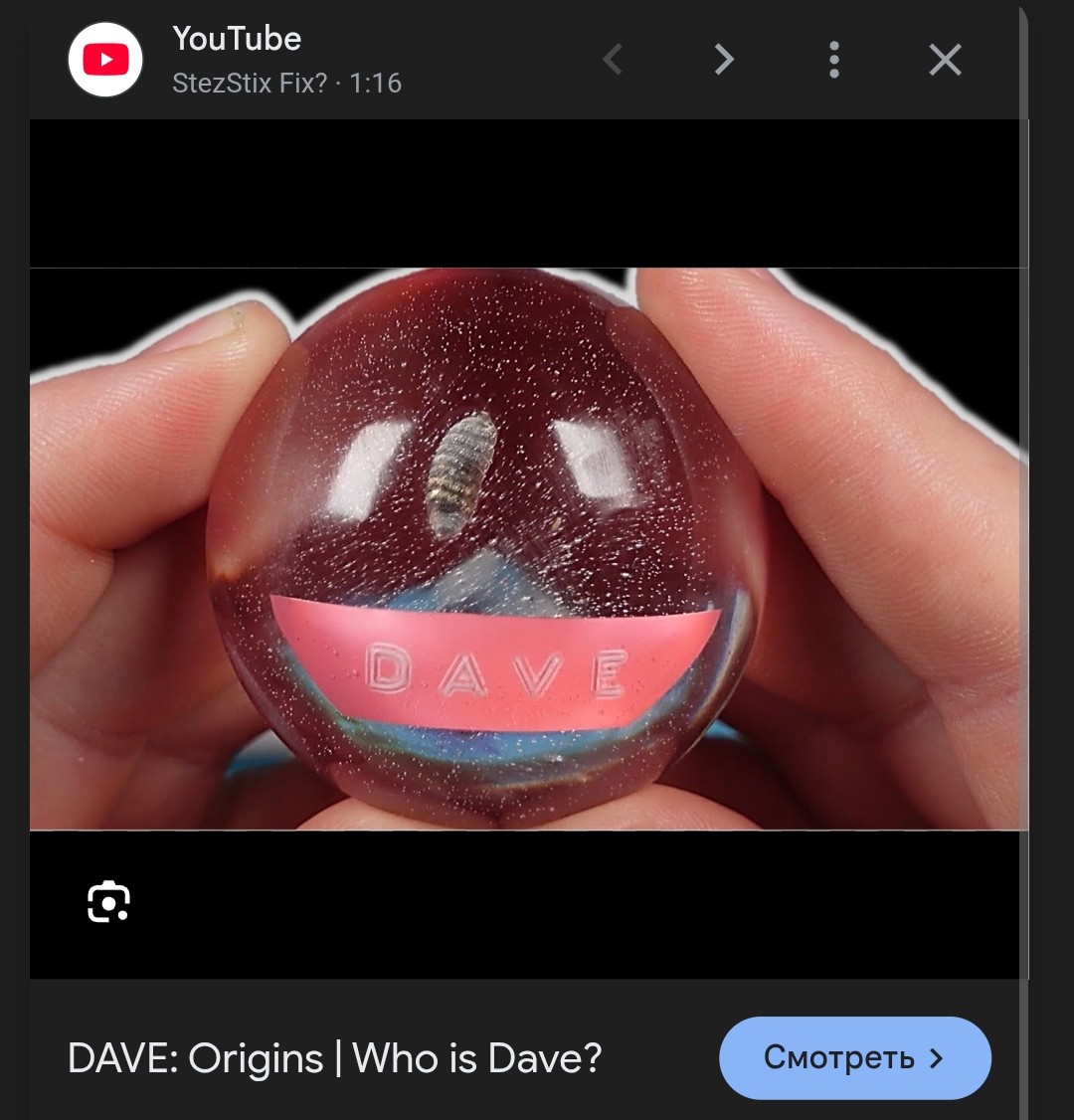Open the three-dot overflow menu

833,61
